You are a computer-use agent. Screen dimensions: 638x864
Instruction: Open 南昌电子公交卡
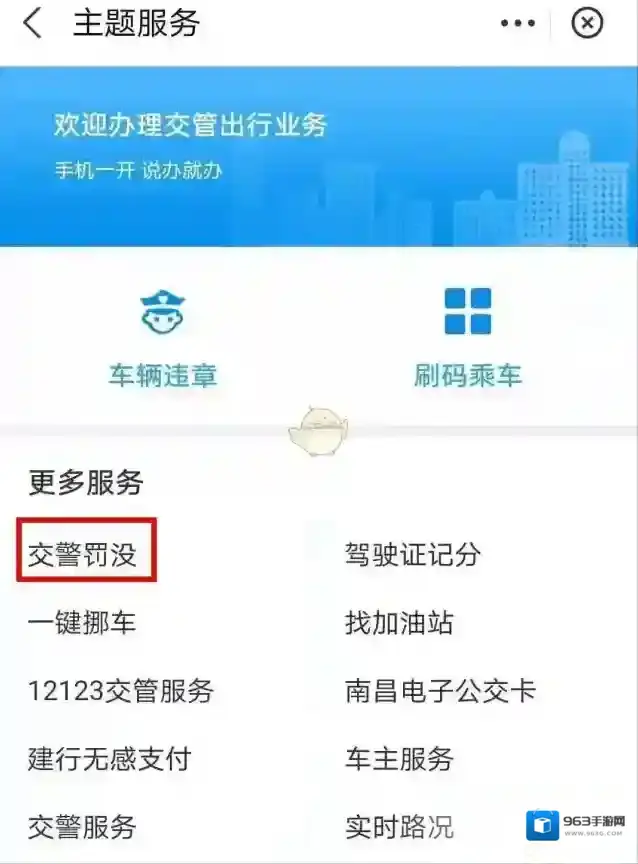pyautogui.click(x=441, y=691)
